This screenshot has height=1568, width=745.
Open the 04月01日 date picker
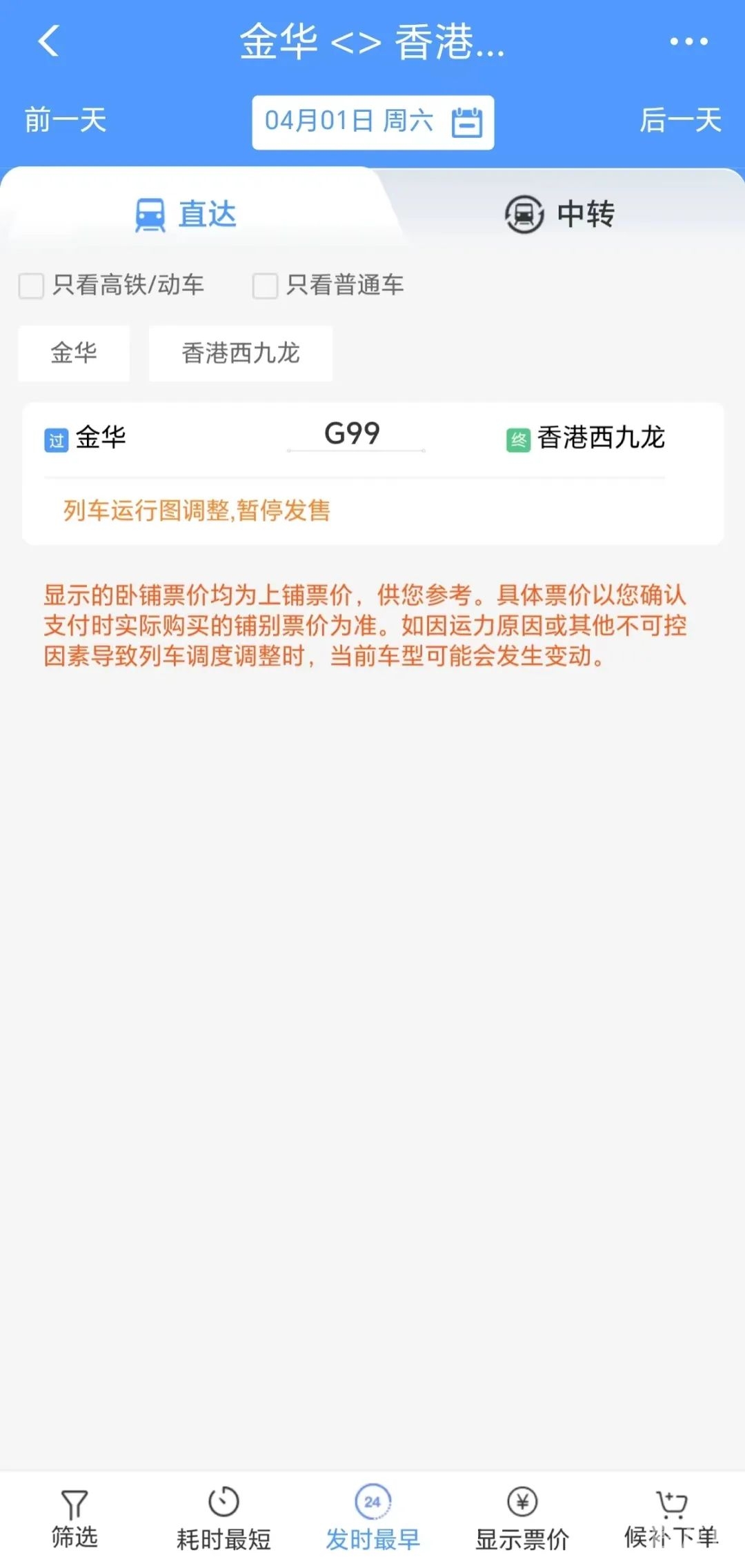click(372, 122)
